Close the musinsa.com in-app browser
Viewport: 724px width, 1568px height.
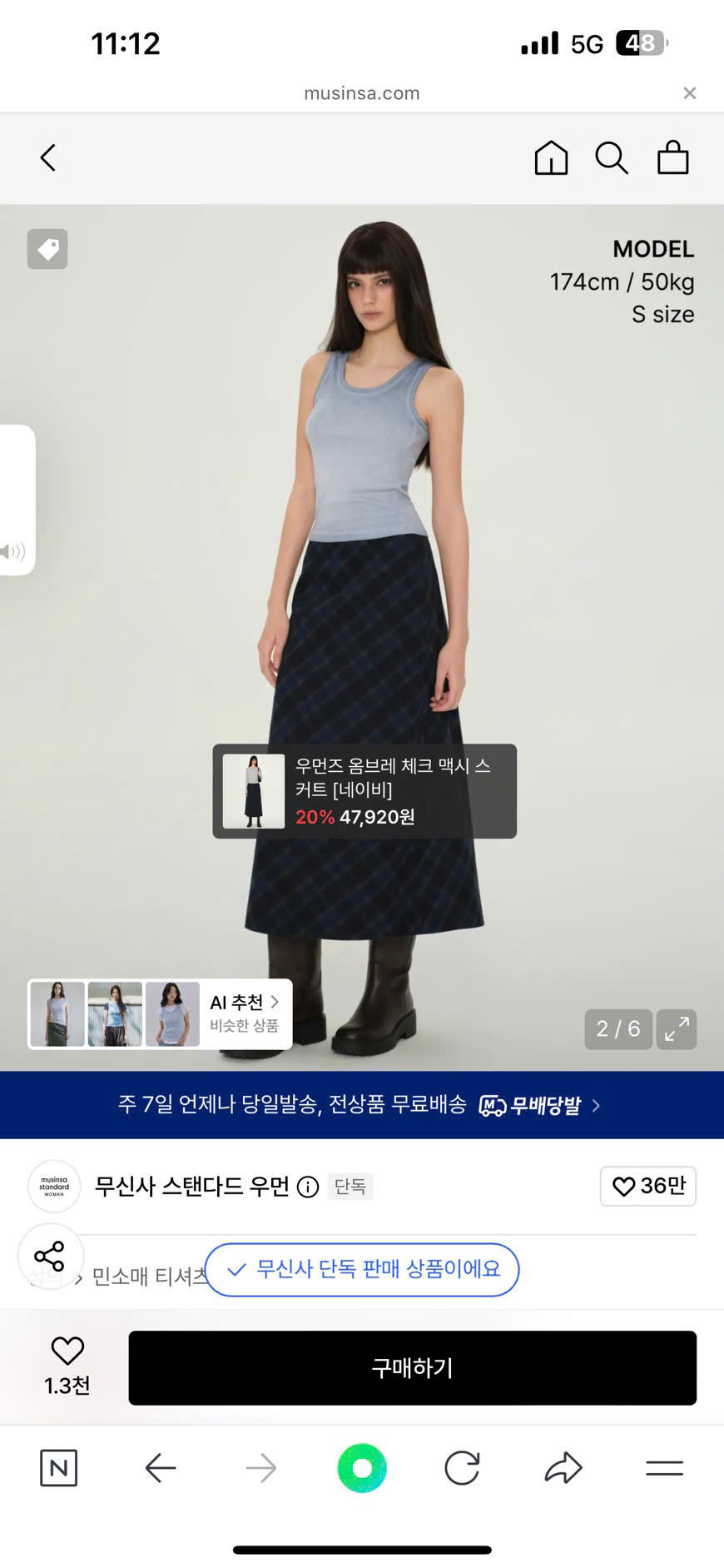tap(690, 93)
